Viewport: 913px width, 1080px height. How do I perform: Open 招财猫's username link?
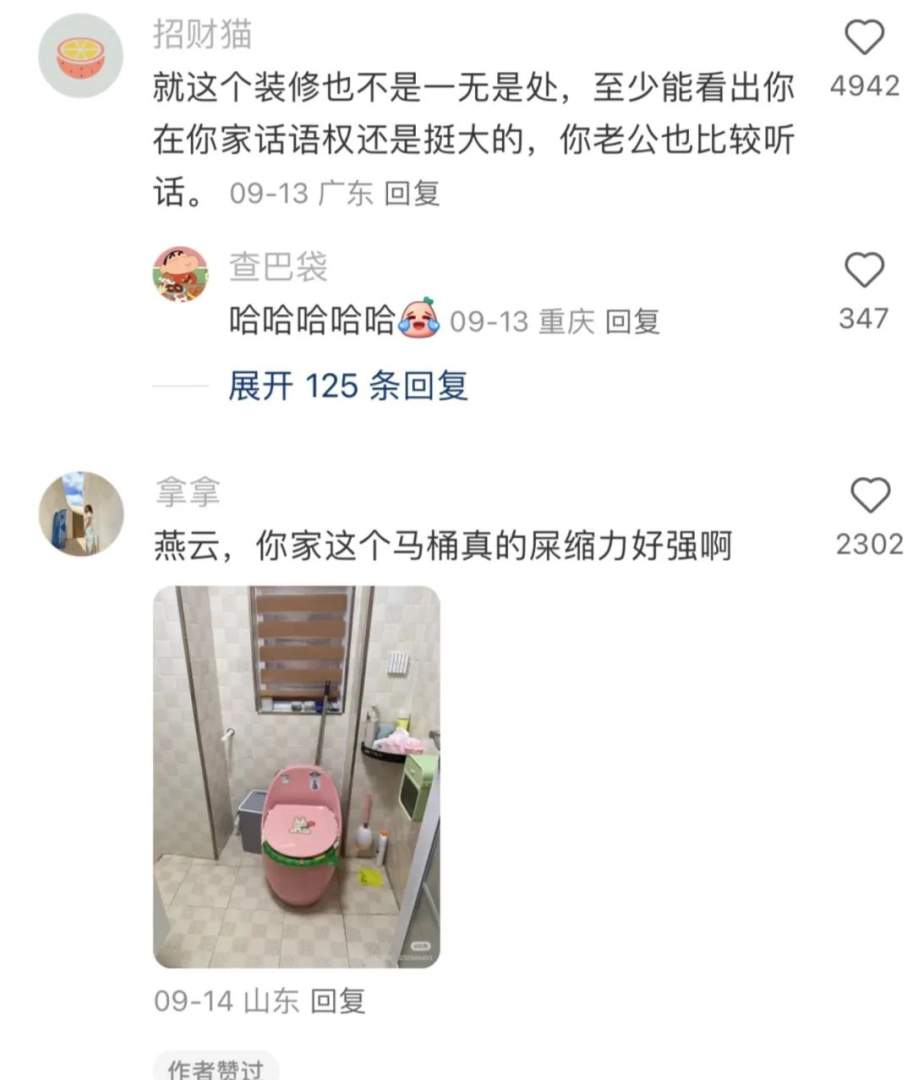[x=202, y=34]
